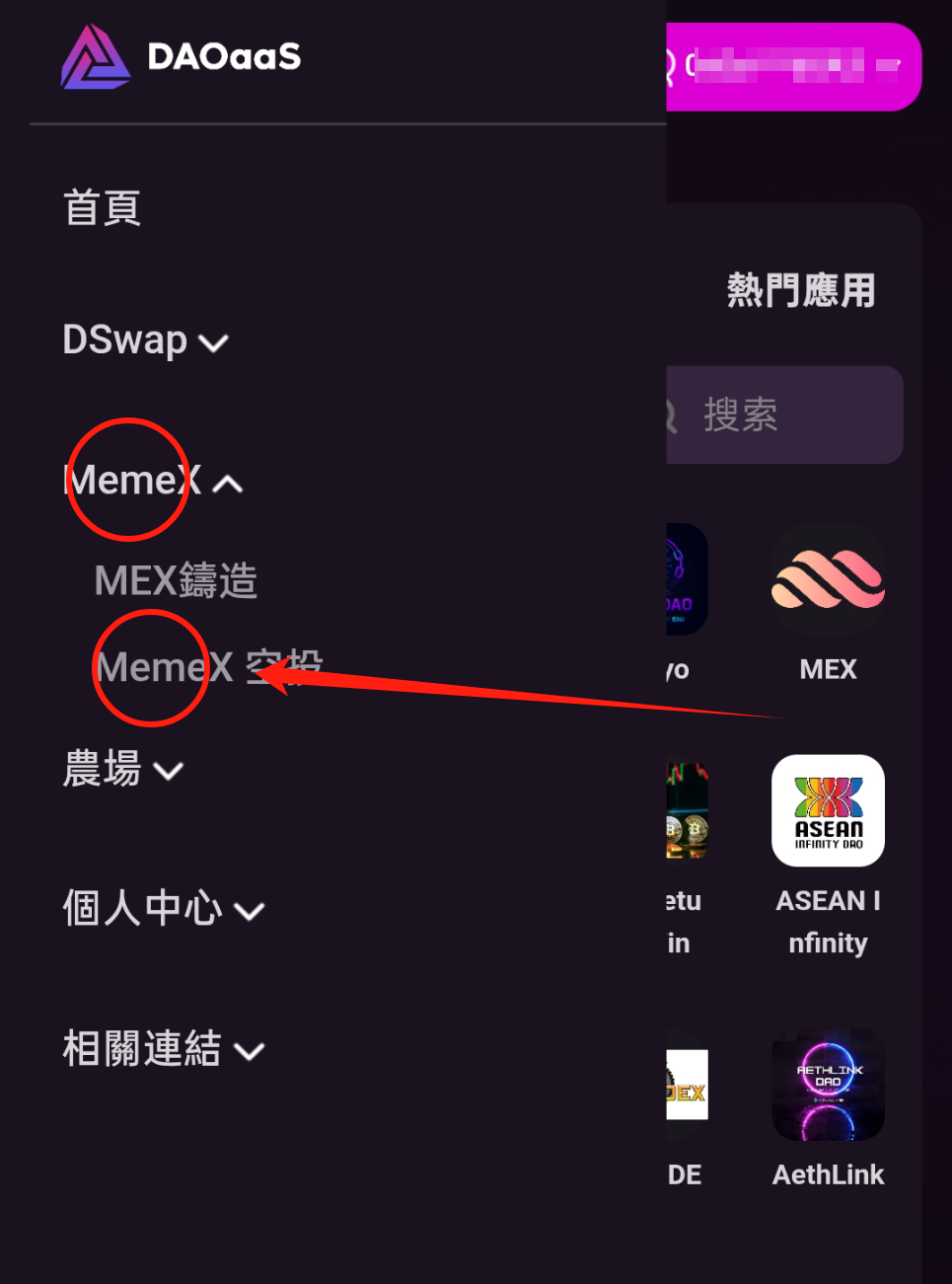Open the MemeX 空投 page
The width and height of the screenshot is (952, 1284).
click(x=209, y=668)
